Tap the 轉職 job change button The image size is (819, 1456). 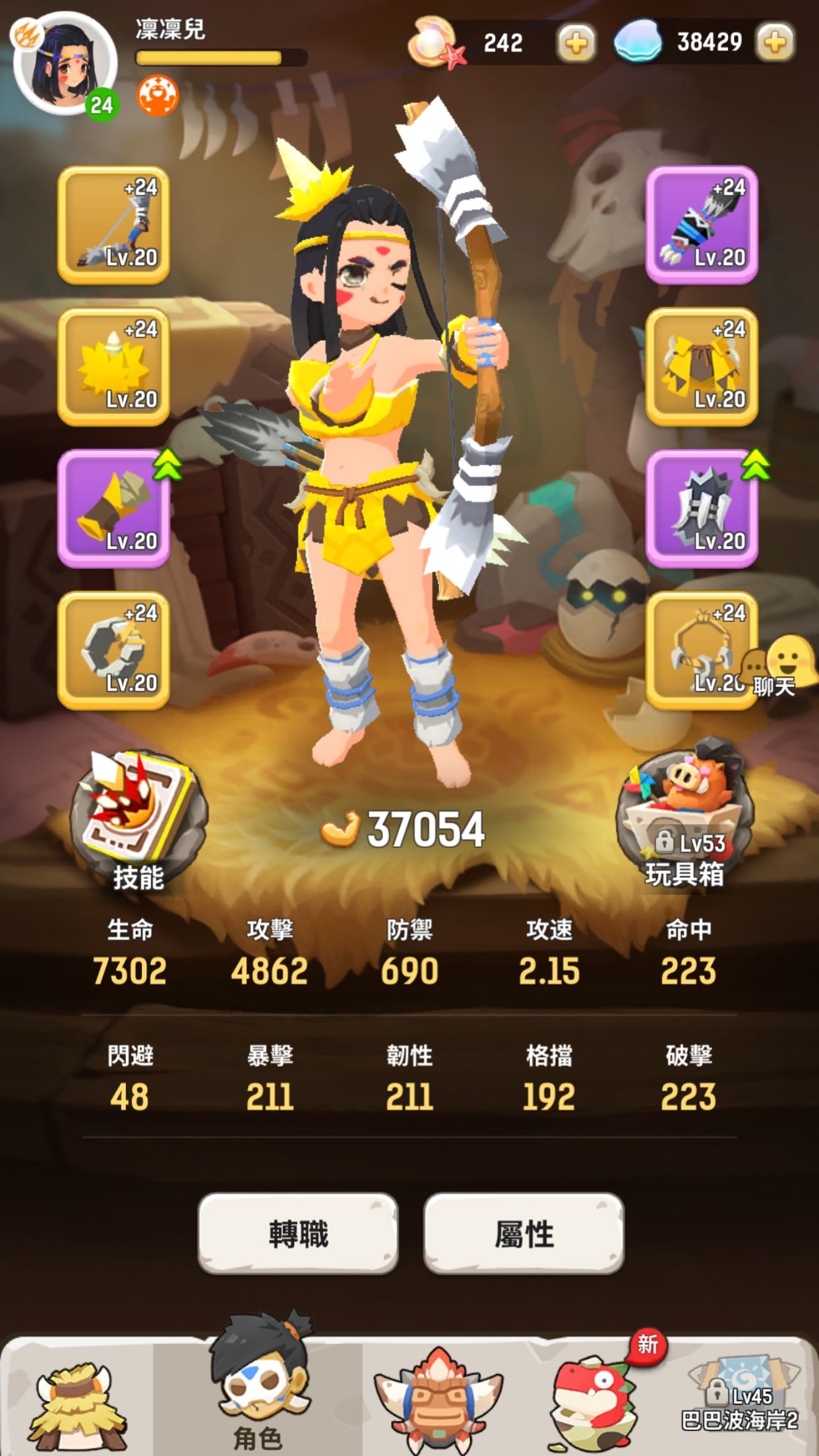coord(298,1233)
